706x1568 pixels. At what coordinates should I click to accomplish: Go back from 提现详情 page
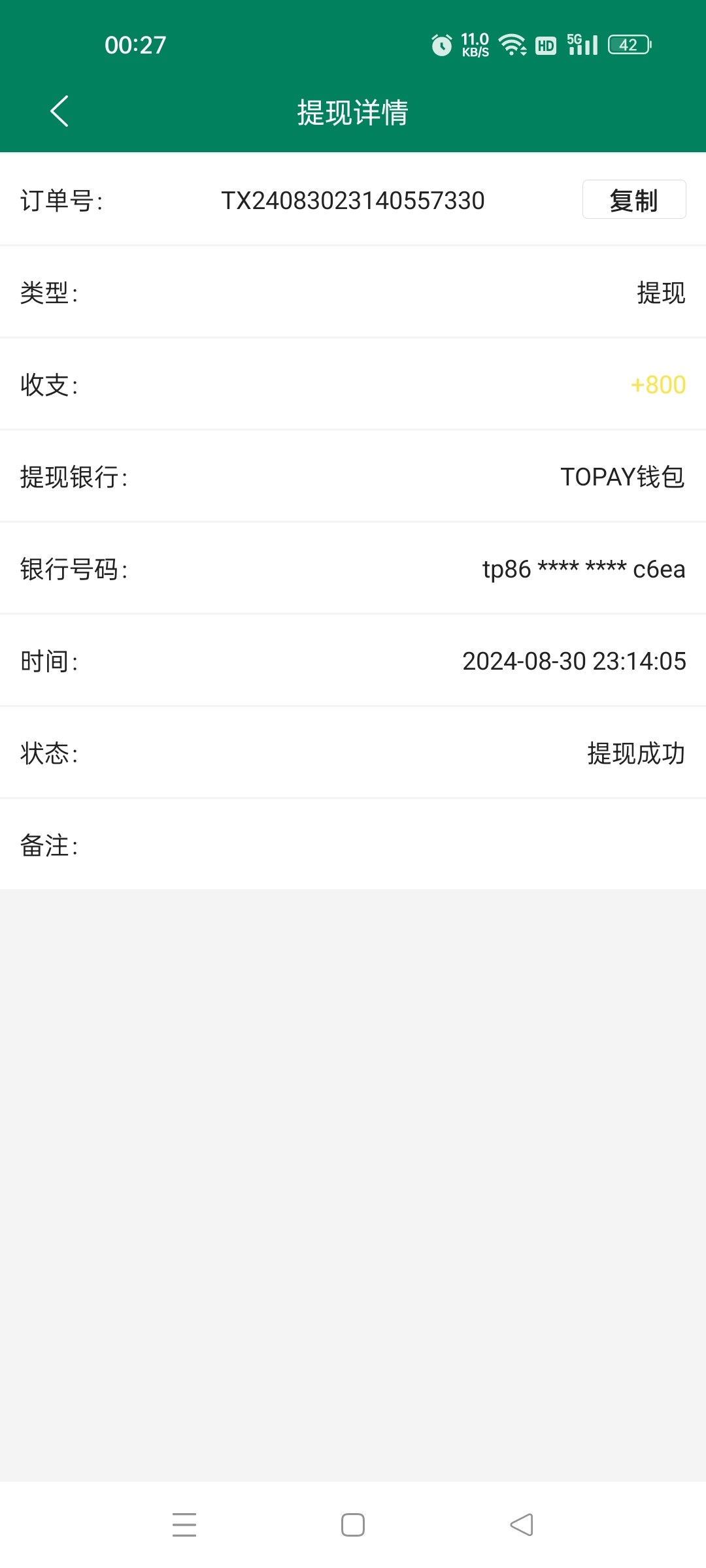[x=59, y=111]
